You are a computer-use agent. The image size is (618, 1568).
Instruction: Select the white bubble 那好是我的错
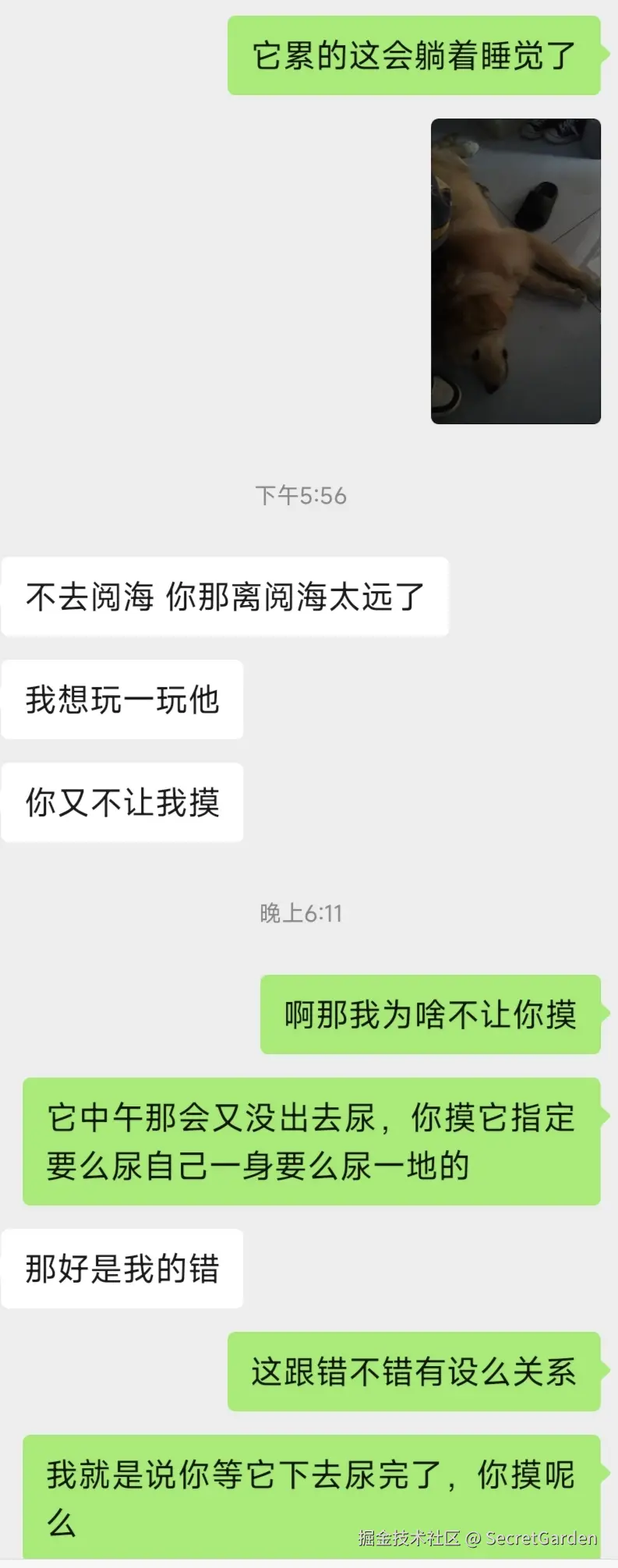pos(122,1269)
